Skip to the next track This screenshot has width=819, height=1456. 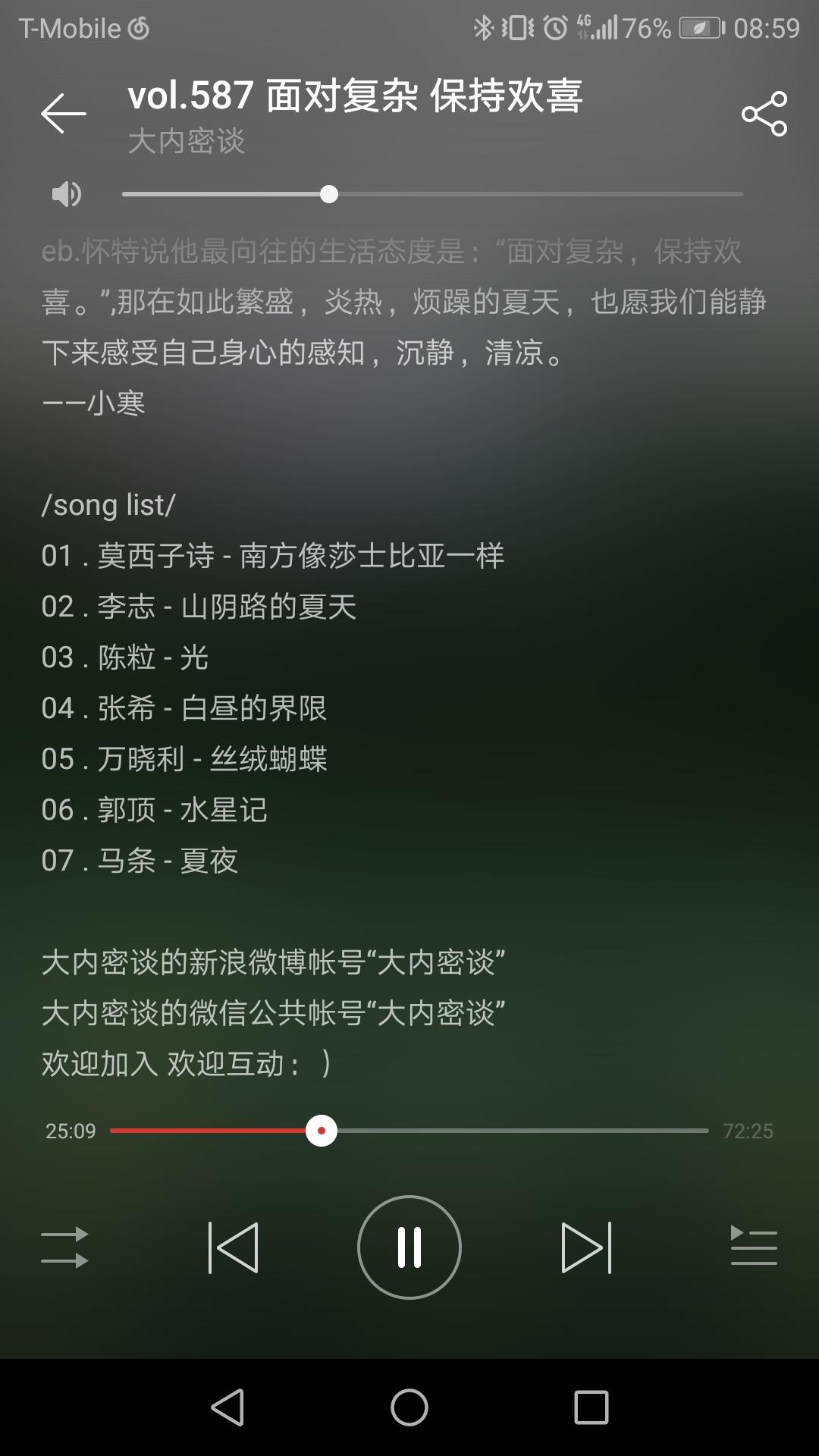pos(586,1247)
